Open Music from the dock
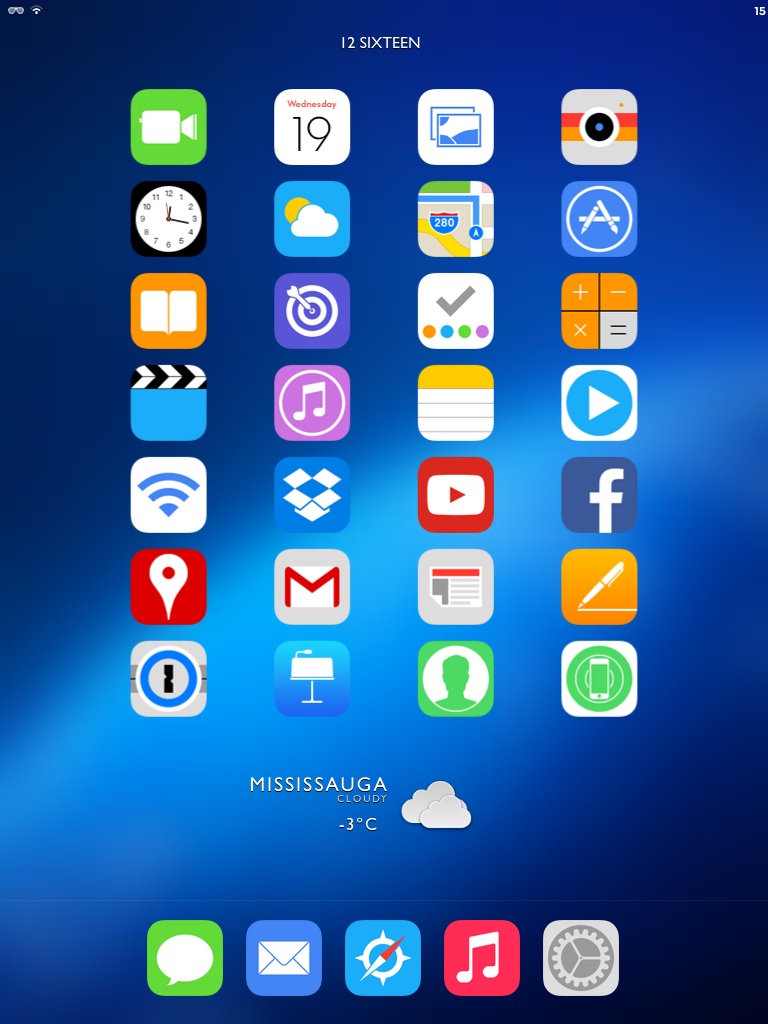Image resolution: width=768 pixels, height=1024 pixels. (482, 958)
